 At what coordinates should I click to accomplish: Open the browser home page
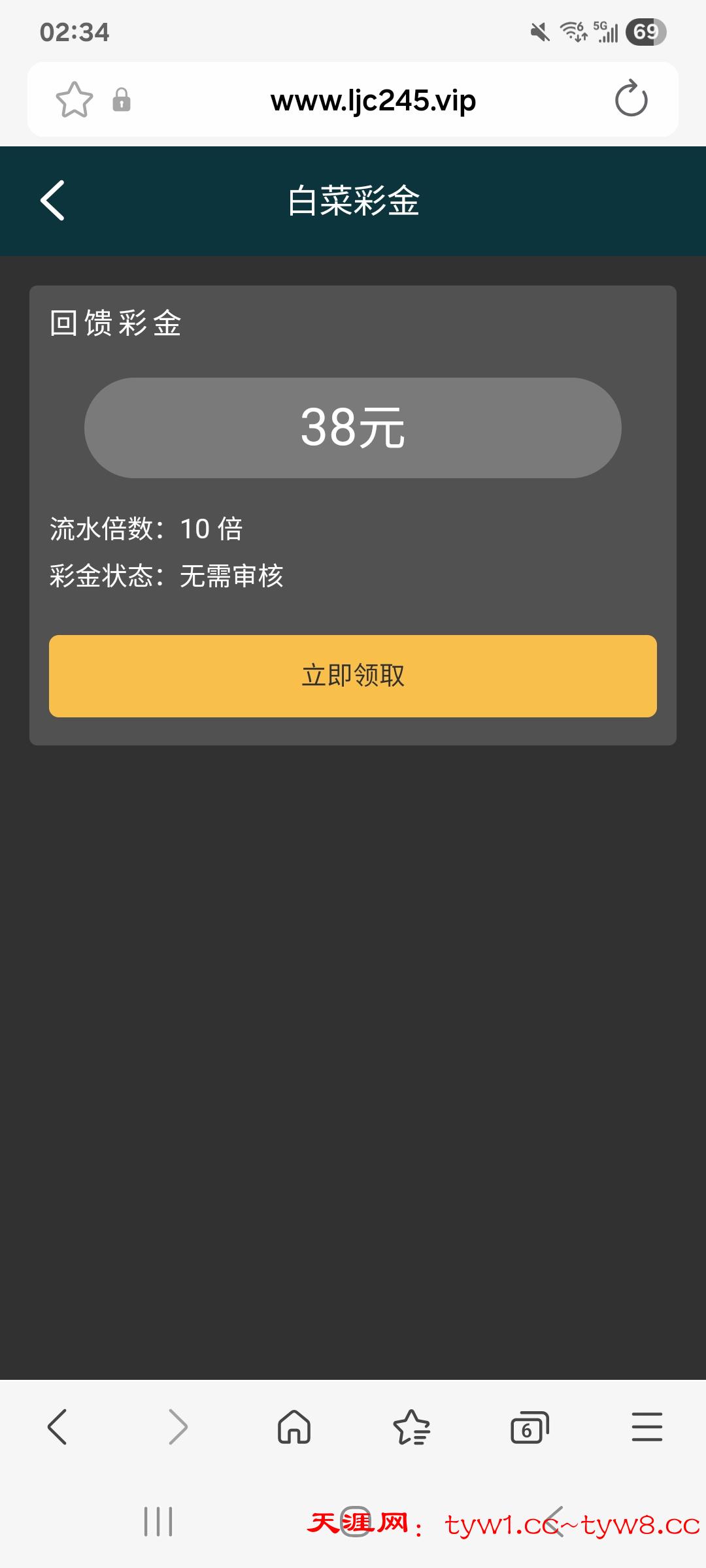click(x=294, y=1426)
